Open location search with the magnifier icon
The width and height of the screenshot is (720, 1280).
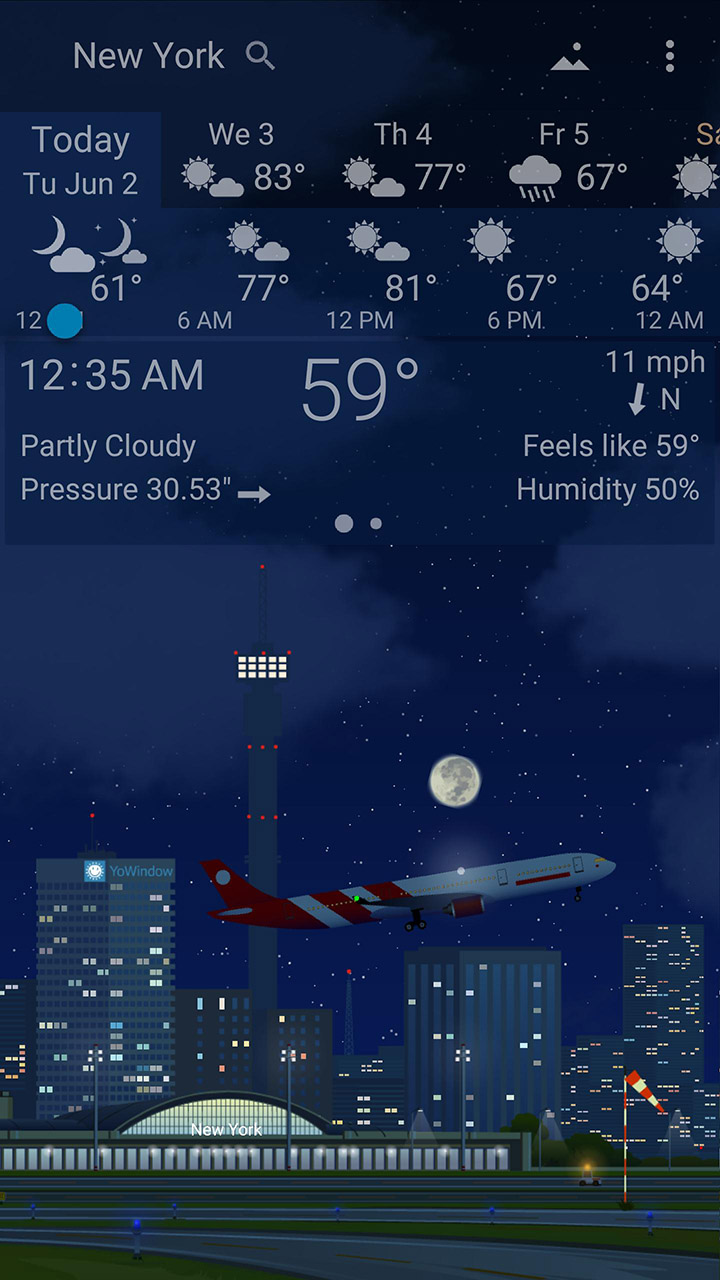pyautogui.click(x=261, y=56)
